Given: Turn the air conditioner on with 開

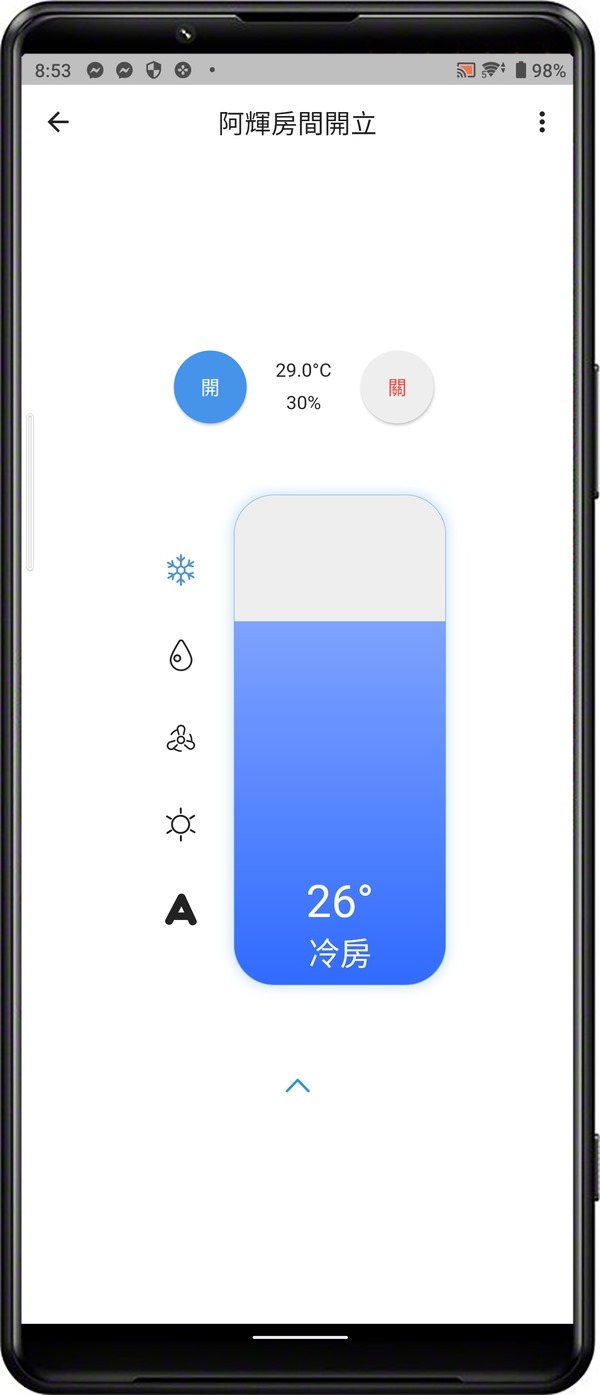Looking at the screenshot, I should click(210, 387).
